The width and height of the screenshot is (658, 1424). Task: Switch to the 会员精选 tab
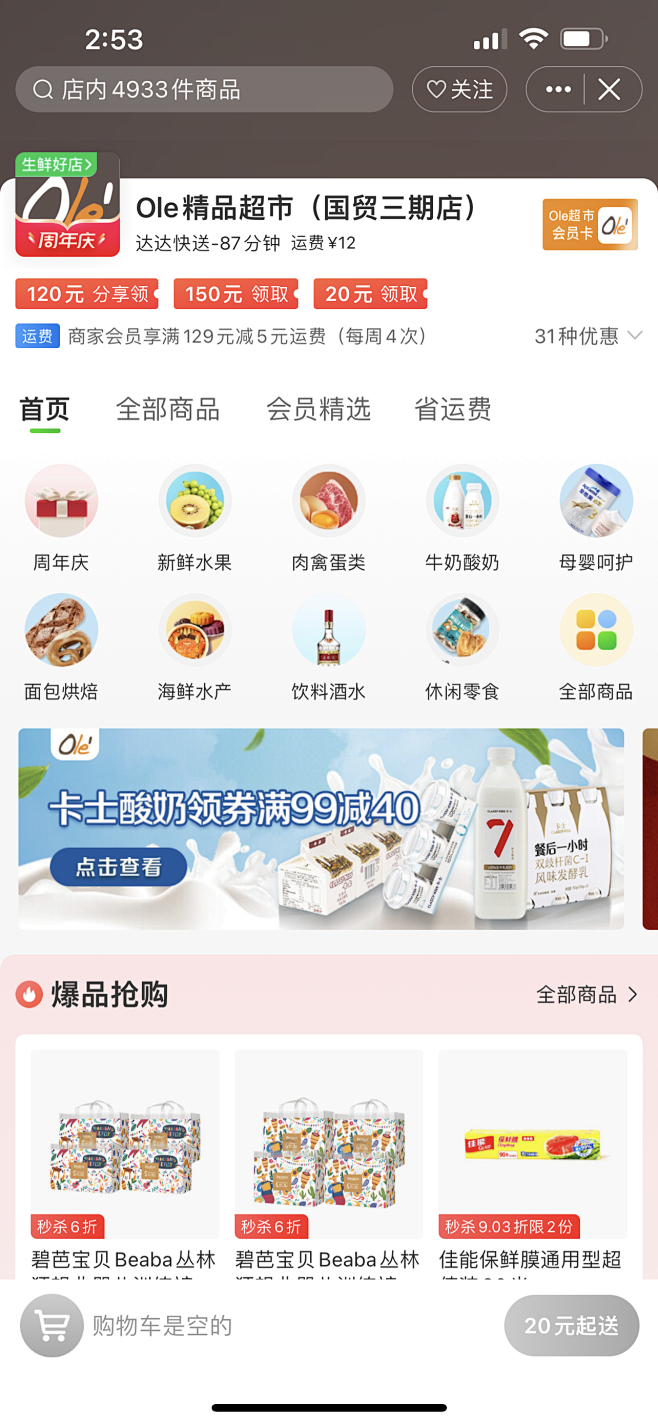(x=318, y=409)
